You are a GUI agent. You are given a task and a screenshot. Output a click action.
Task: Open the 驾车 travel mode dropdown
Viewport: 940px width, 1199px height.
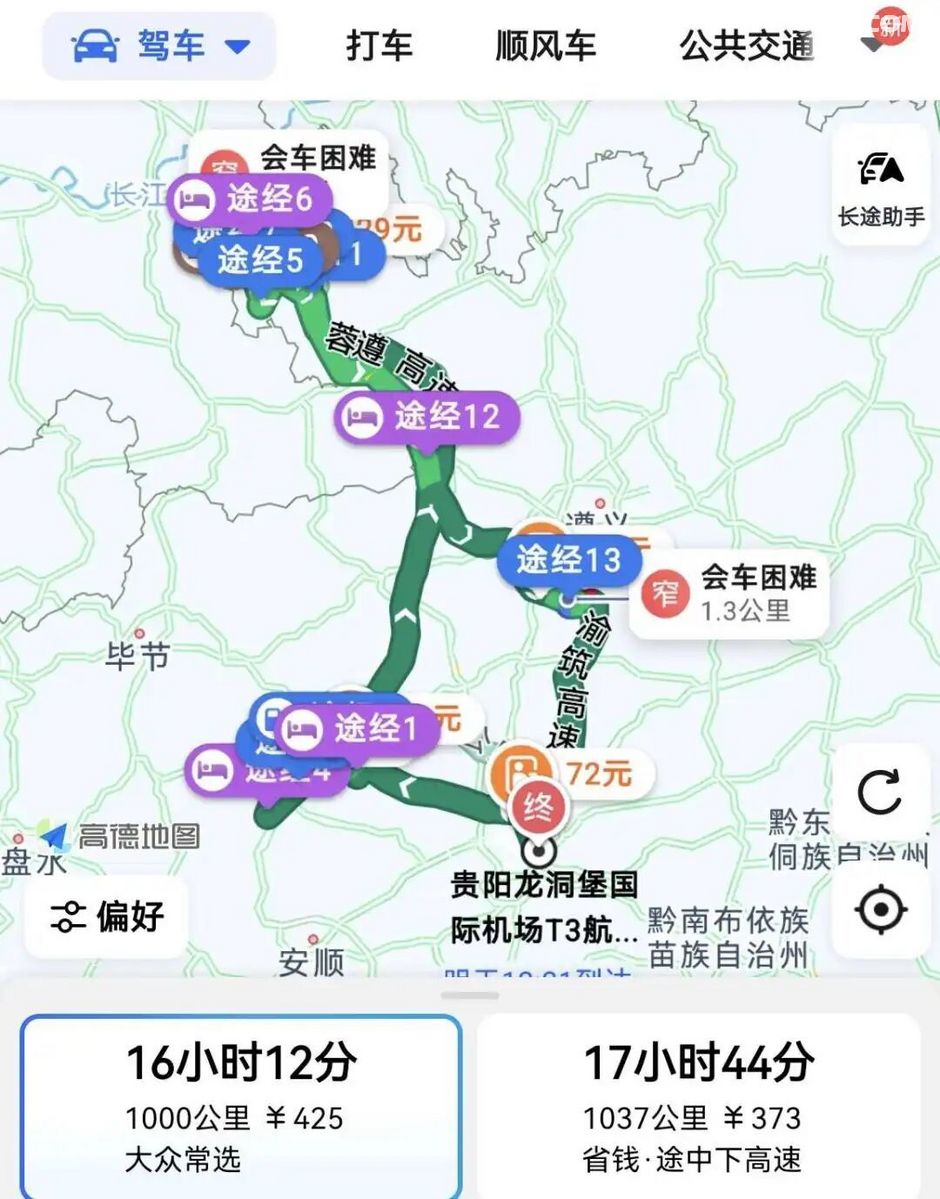158,46
